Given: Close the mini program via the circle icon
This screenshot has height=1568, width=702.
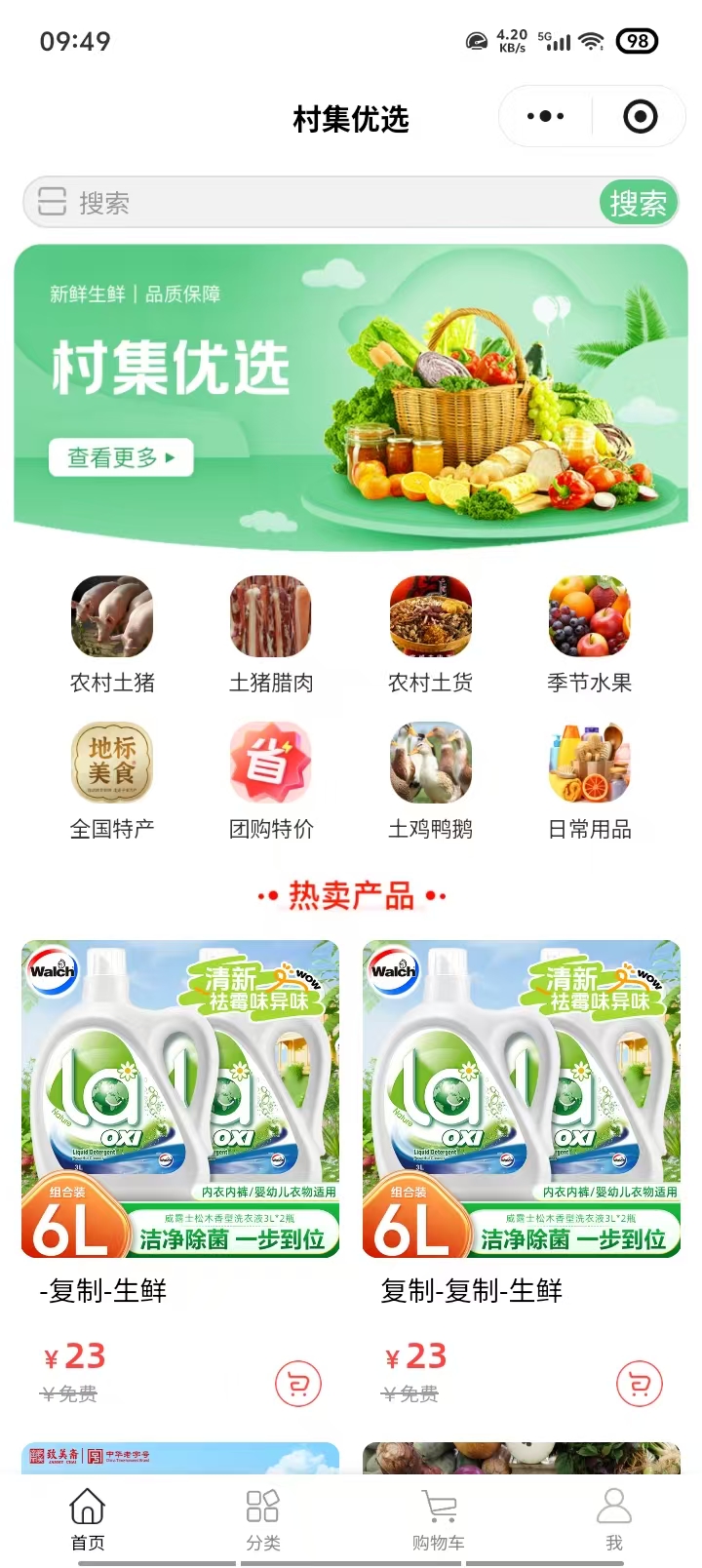Looking at the screenshot, I should (640, 117).
